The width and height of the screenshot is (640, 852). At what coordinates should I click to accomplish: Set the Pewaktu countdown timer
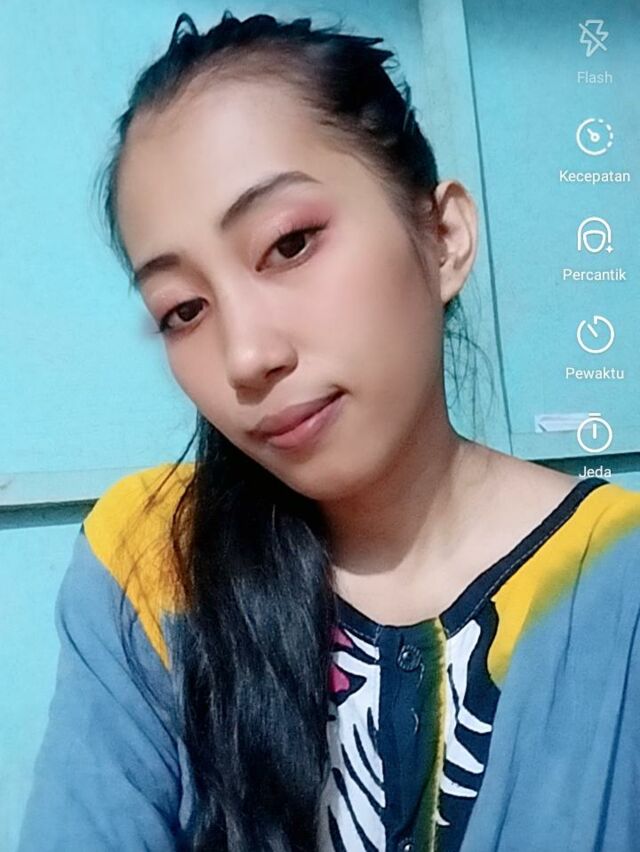(594, 335)
